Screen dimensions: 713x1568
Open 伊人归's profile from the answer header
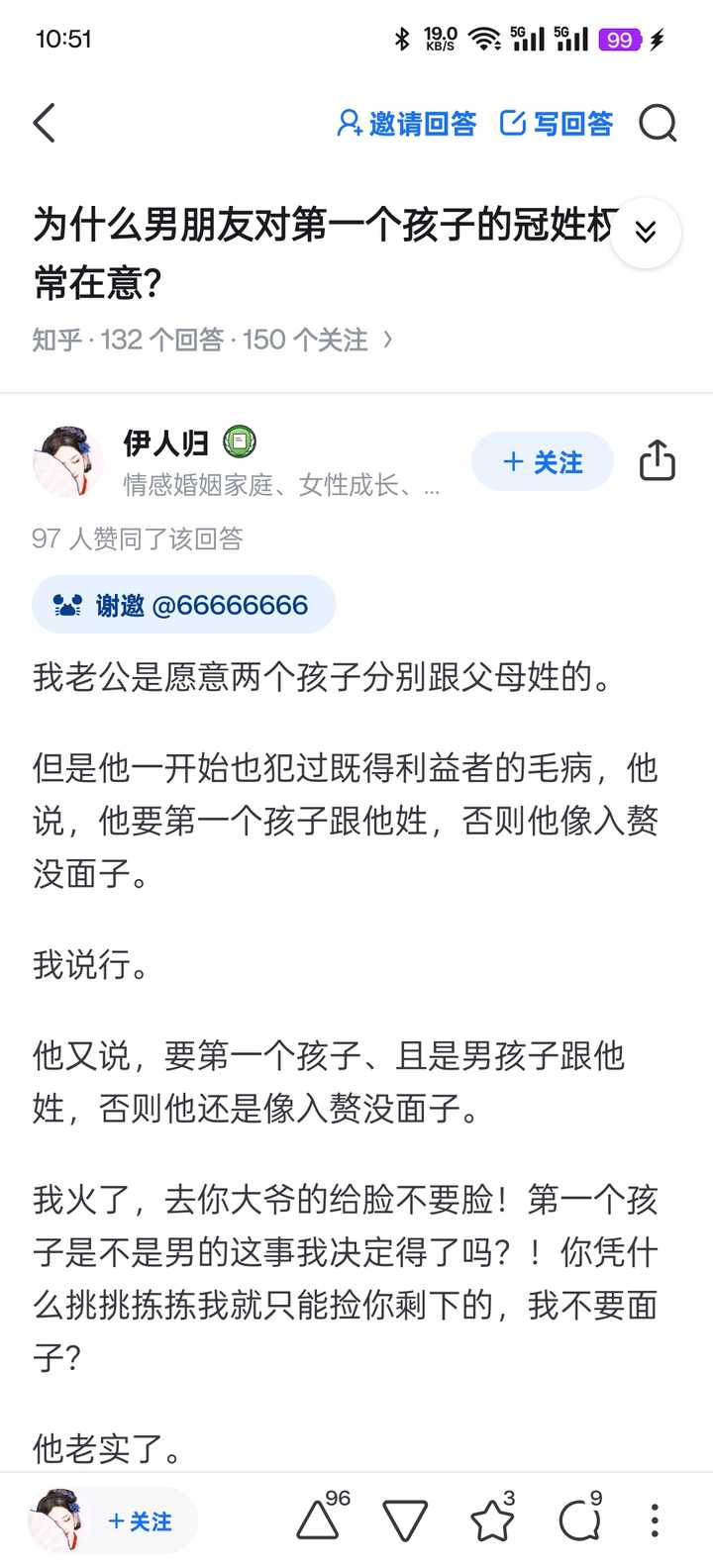point(166,442)
